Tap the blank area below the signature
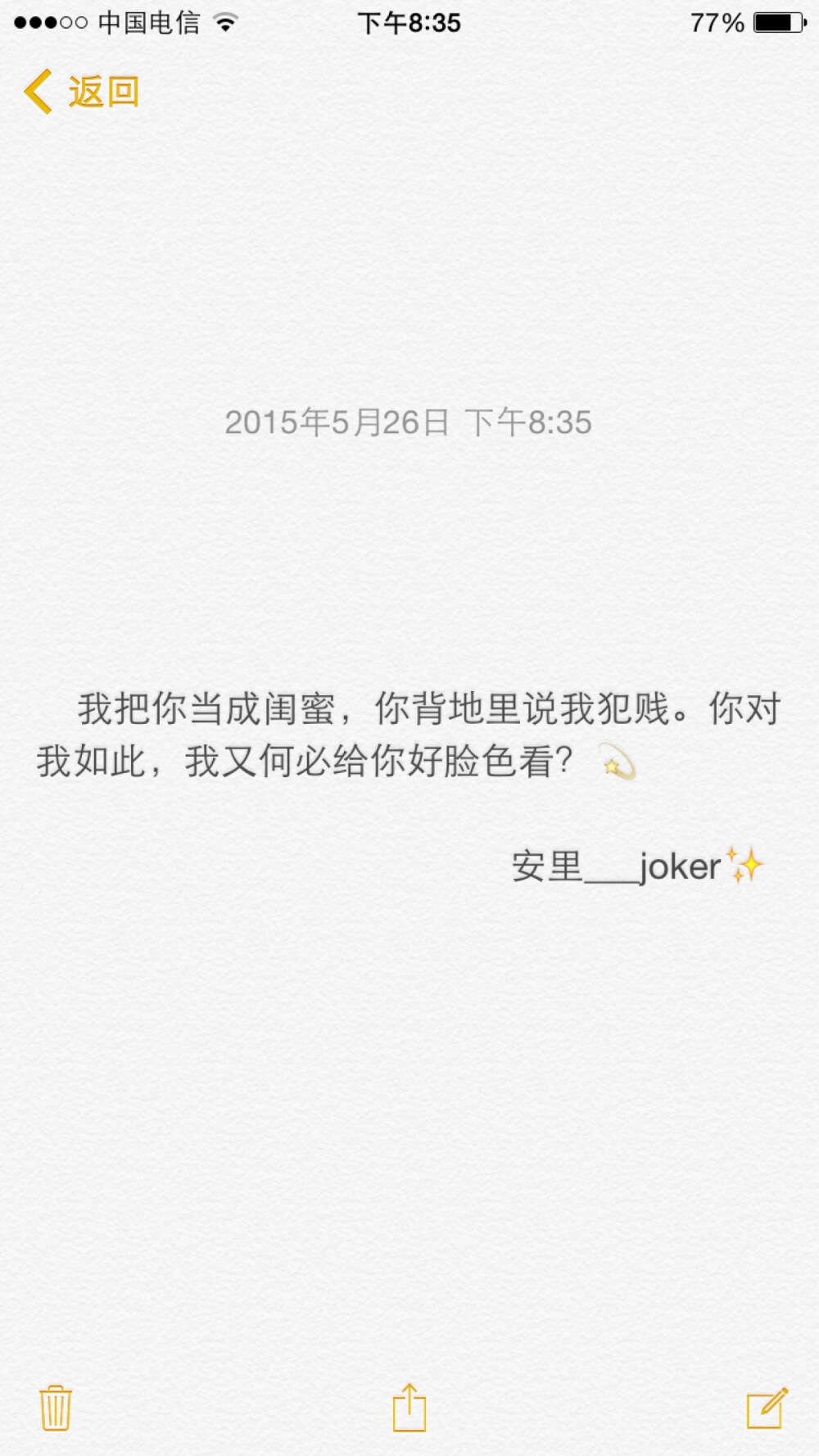This screenshot has width=819, height=1456. tap(409, 1065)
